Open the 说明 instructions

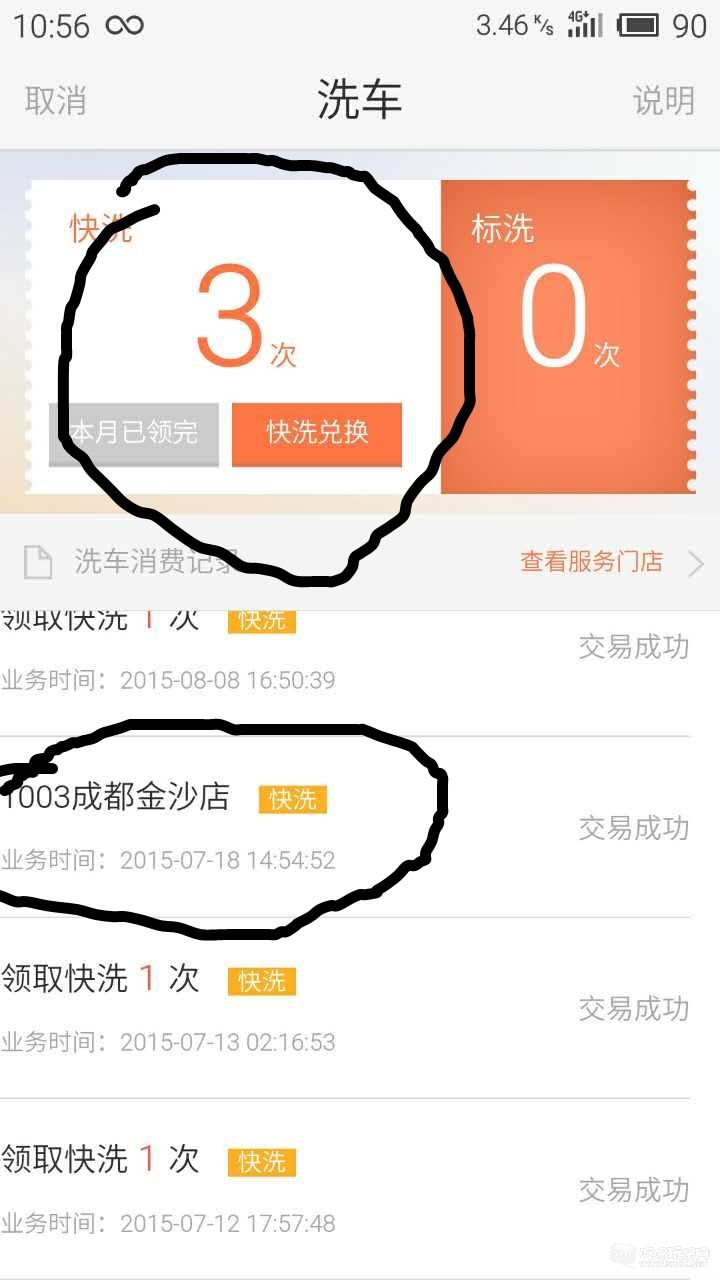pos(663,101)
